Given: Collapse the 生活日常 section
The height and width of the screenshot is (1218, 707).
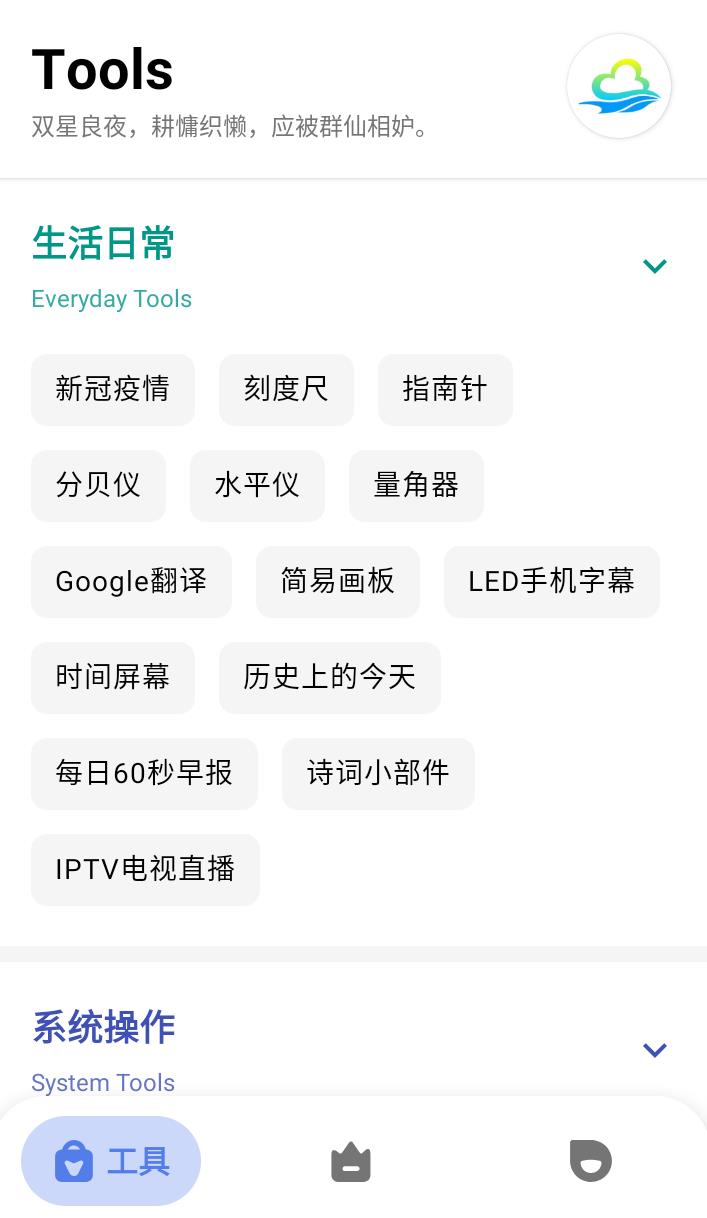Looking at the screenshot, I should pos(655,266).
